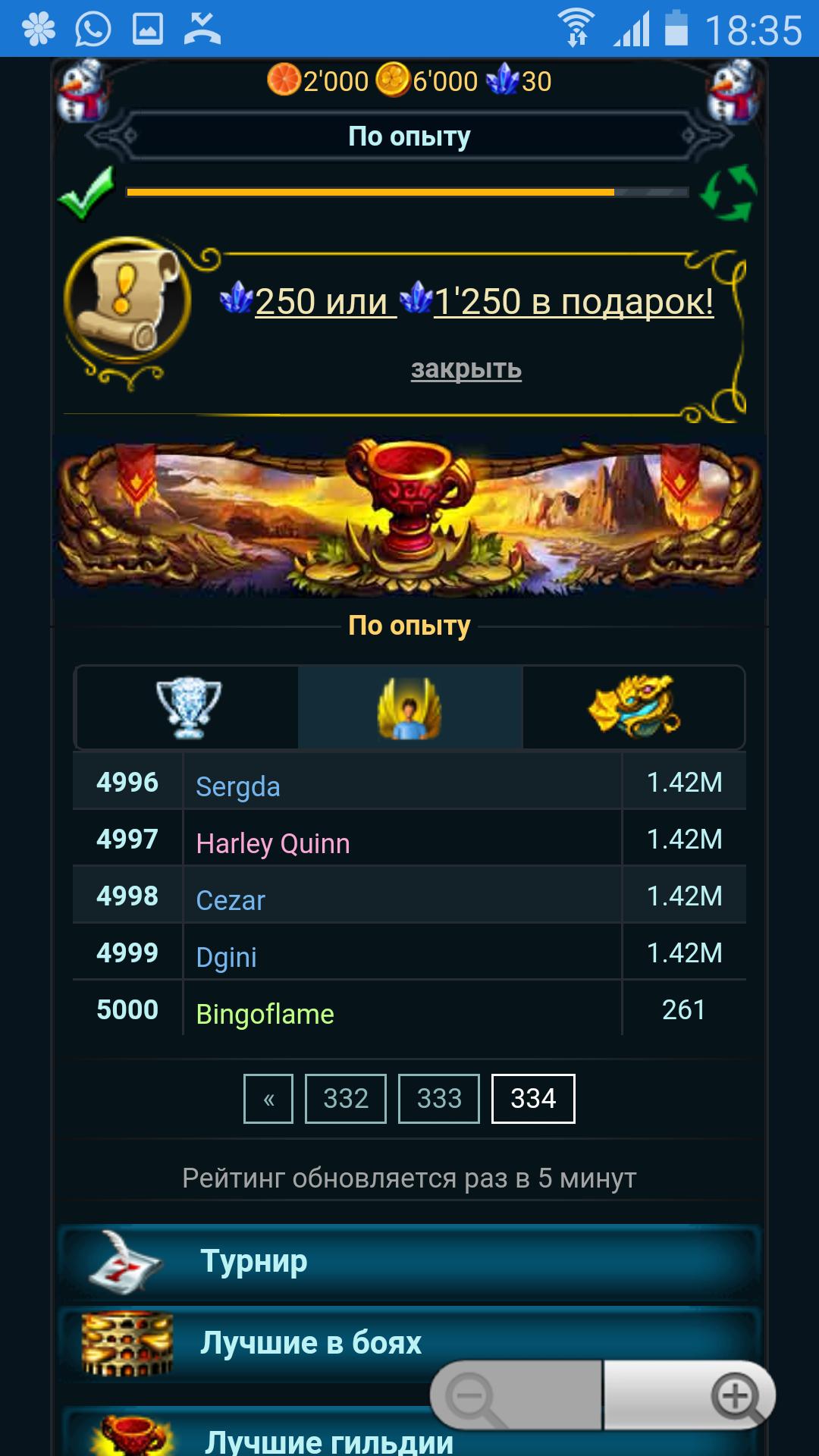The image size is (819, 1456).
Task: Select current rating page 334
Action: tap(533, 1099)
